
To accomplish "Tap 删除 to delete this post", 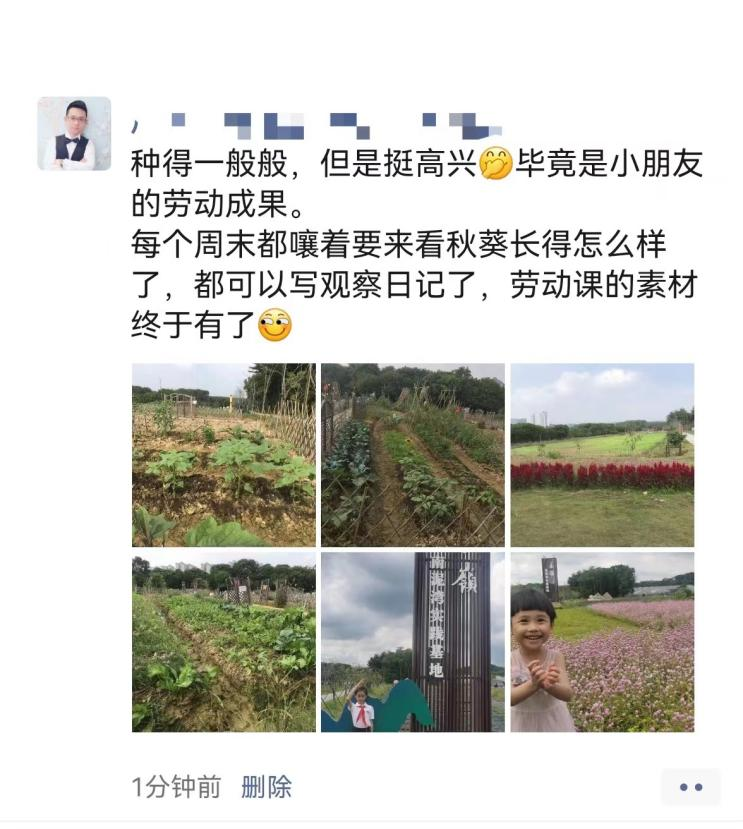I will [x=266, y=786].
